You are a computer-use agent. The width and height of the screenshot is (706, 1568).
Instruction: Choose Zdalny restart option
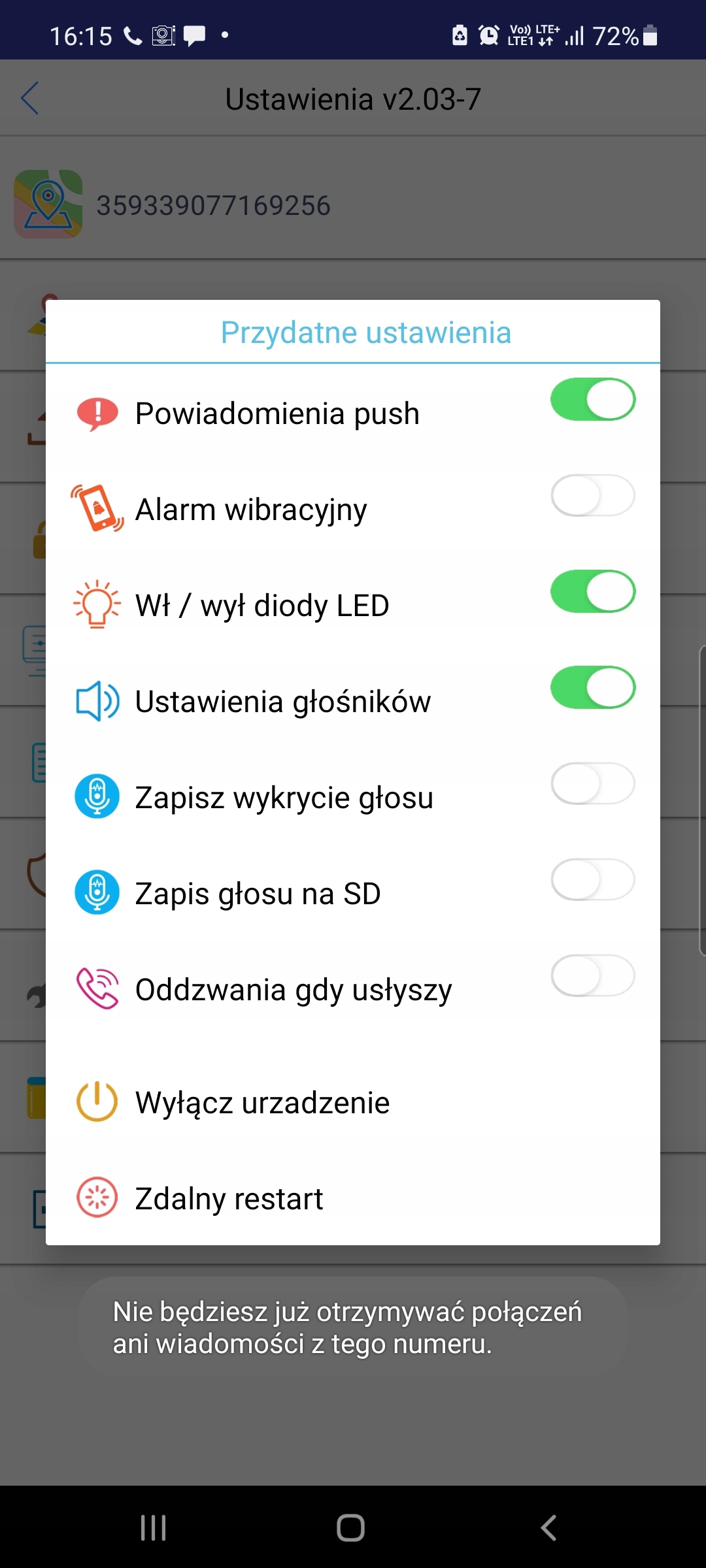point(229,1199)
